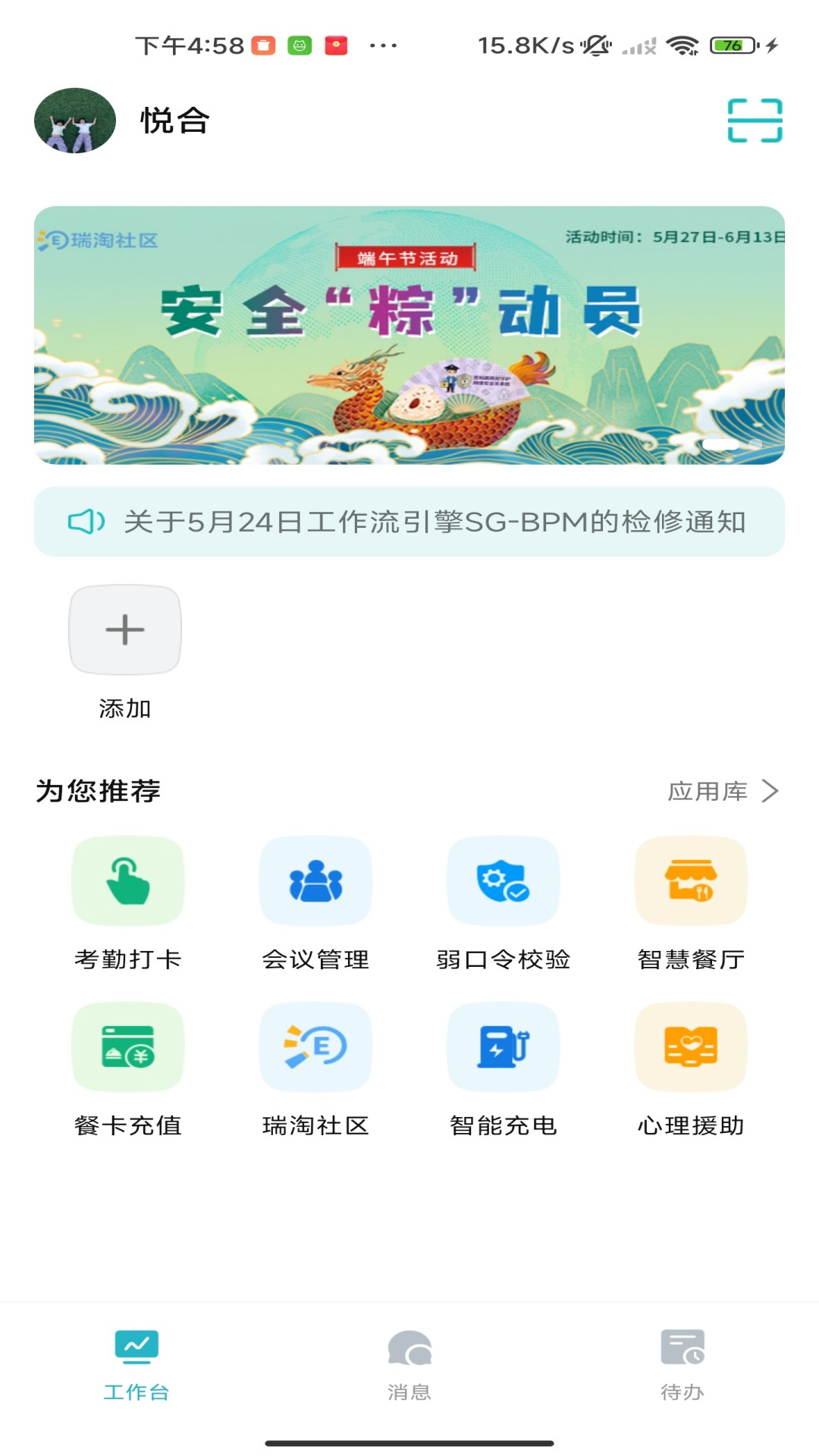Open the 端午节活动 banner

(409, 335)
